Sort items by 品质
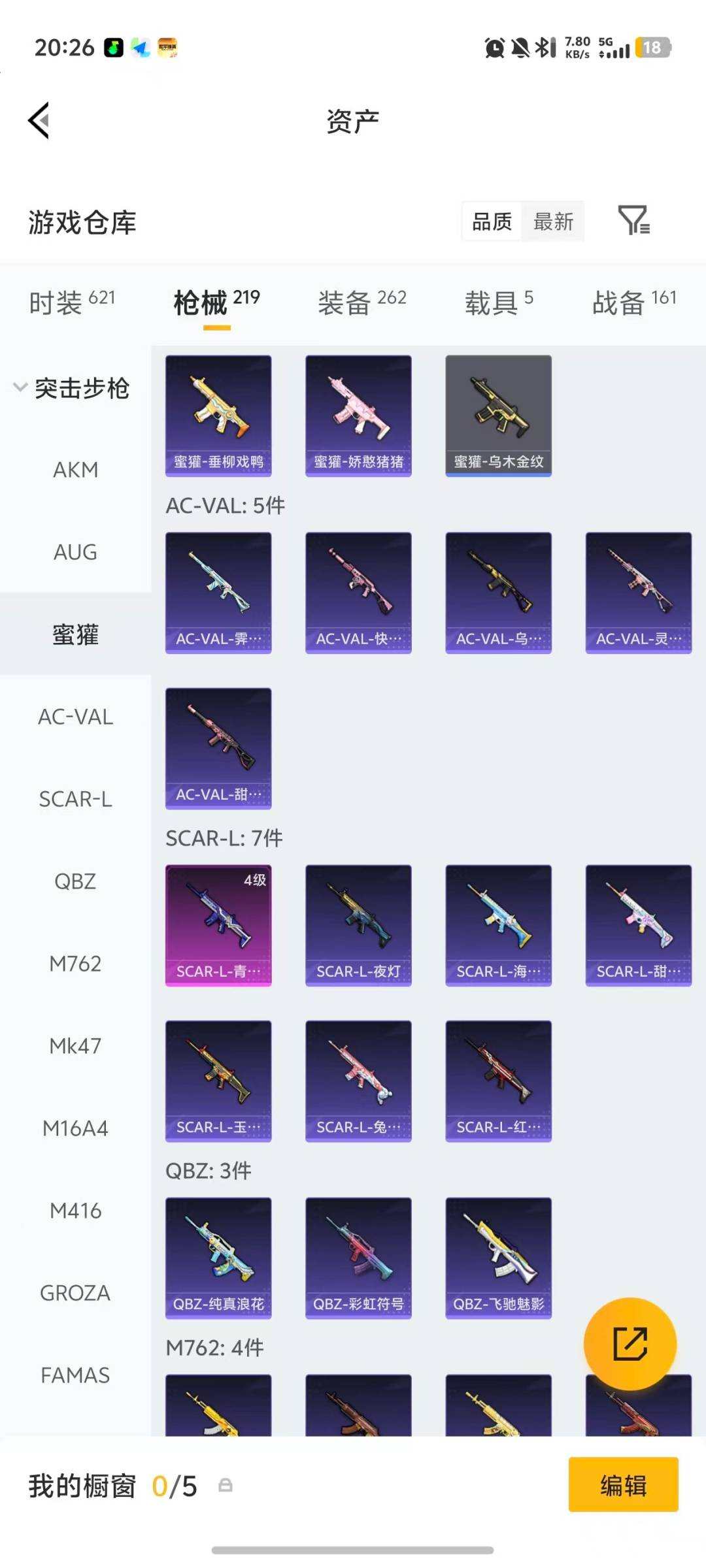 point(492,222)
